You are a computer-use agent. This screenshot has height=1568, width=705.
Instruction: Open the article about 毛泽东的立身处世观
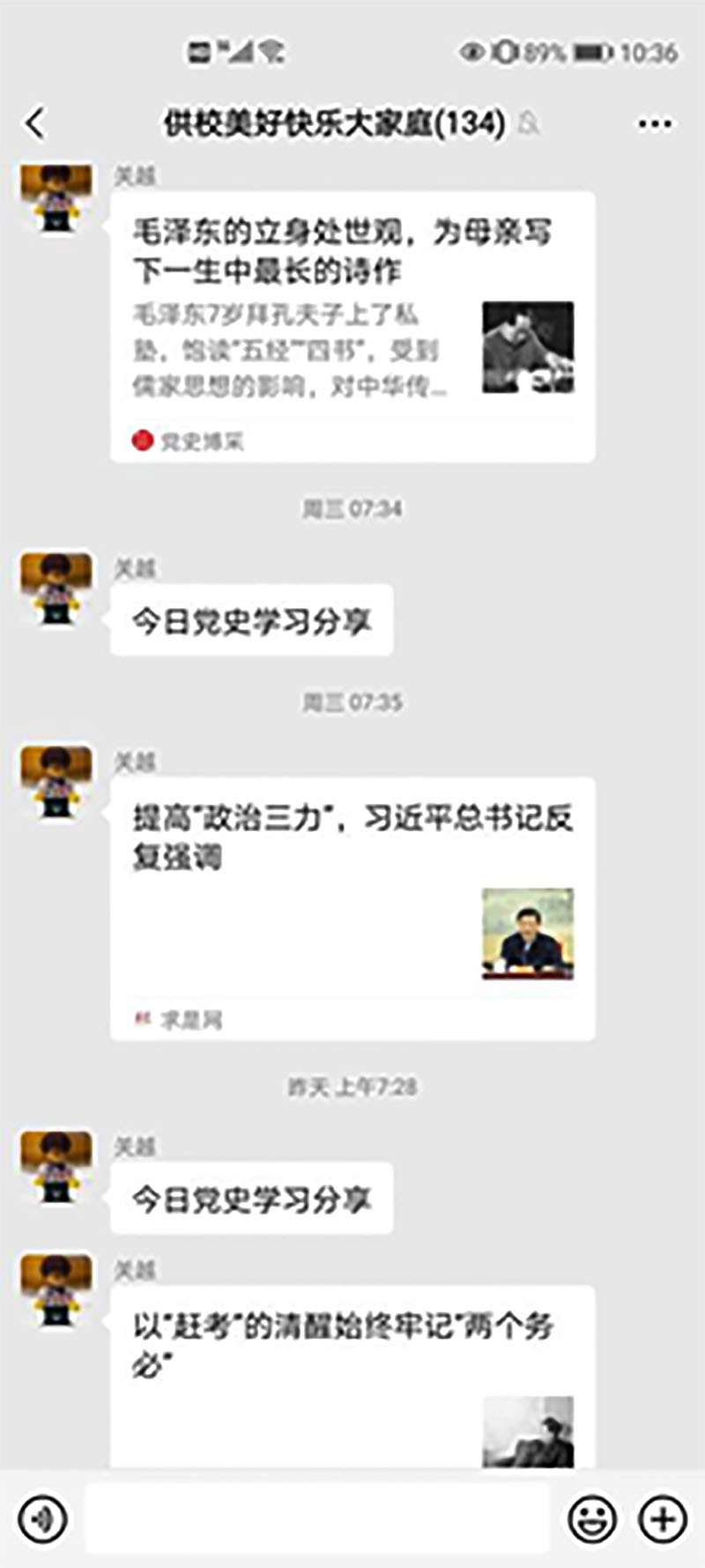pyautogui.click(x=352, y=326)
